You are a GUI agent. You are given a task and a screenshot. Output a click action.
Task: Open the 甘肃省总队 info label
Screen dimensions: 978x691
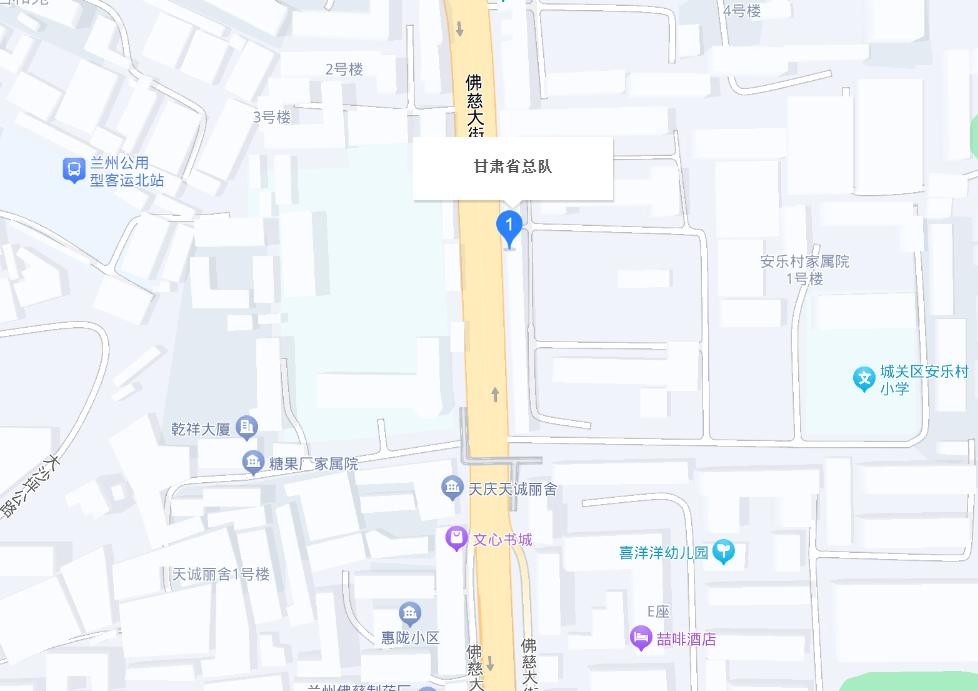(x=513, y=167)
